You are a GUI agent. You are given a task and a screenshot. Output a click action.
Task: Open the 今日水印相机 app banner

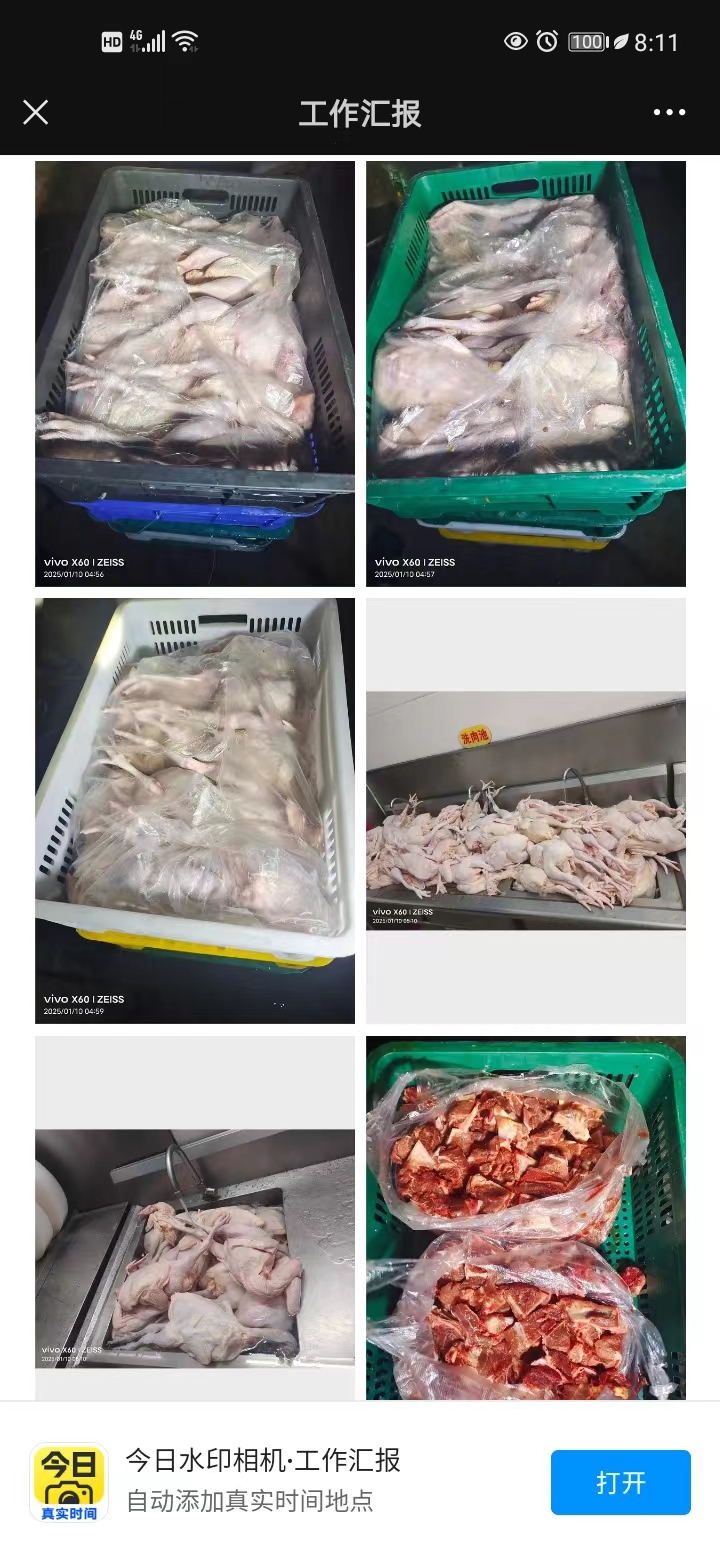point(263,1480)
